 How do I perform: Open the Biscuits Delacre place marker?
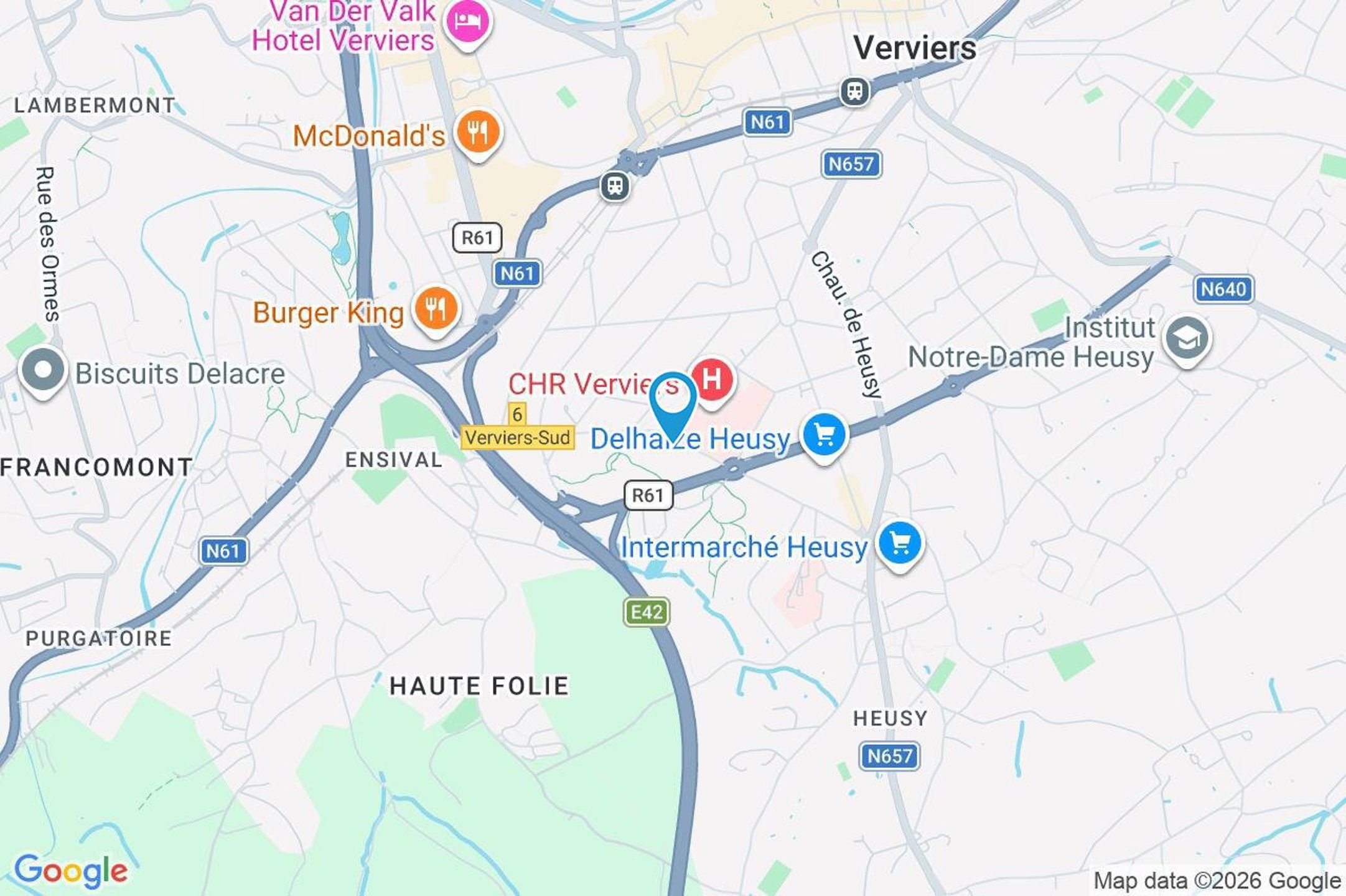click(x=43, y=370)
